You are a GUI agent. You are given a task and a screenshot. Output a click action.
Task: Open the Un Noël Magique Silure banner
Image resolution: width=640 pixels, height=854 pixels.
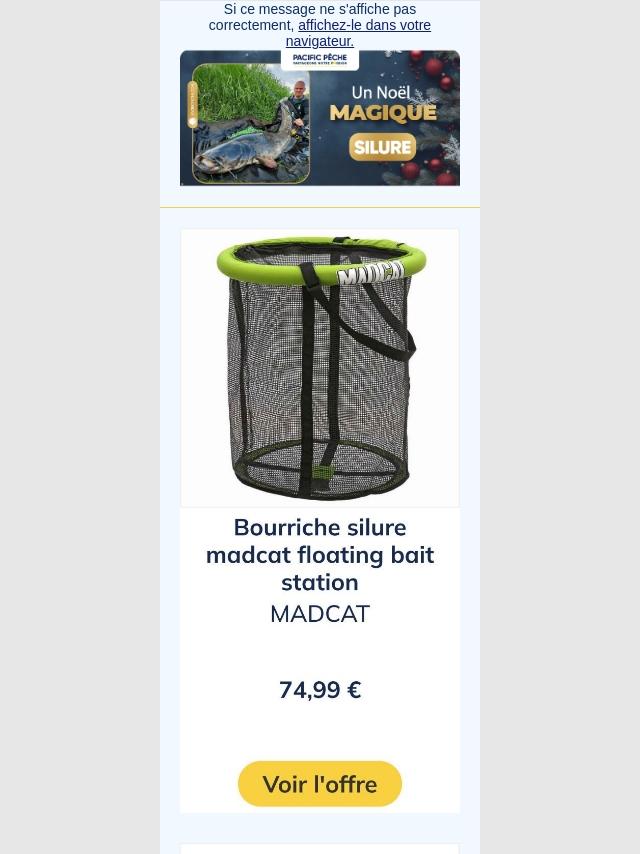click(320, 119)
